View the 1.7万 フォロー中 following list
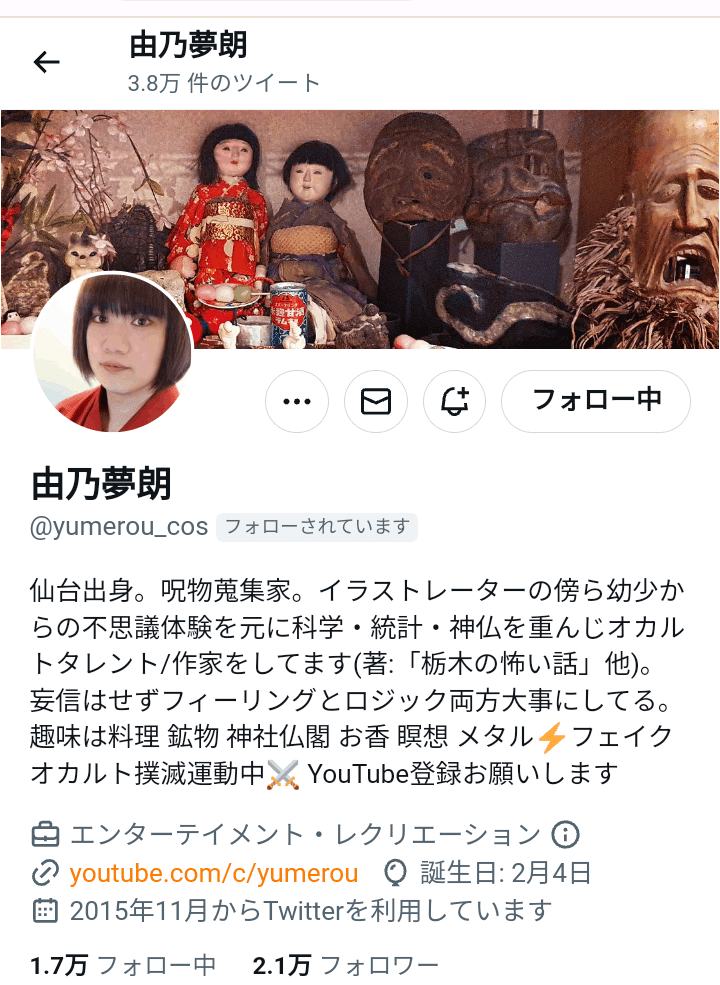The image size is (720, 985). (123, 965)
